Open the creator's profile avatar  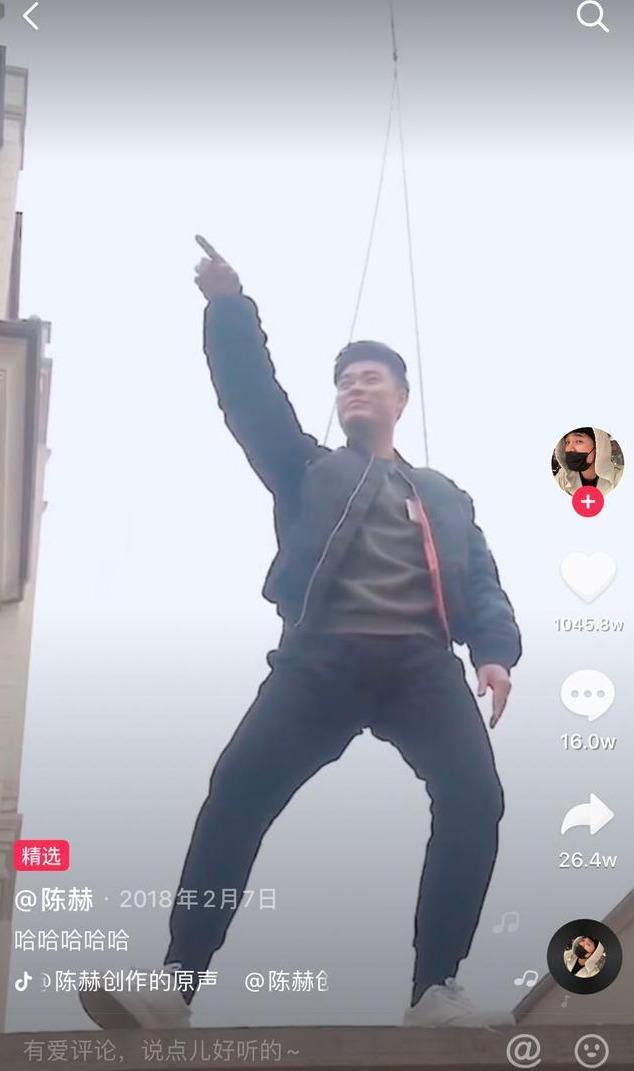[x=587, y=462]
